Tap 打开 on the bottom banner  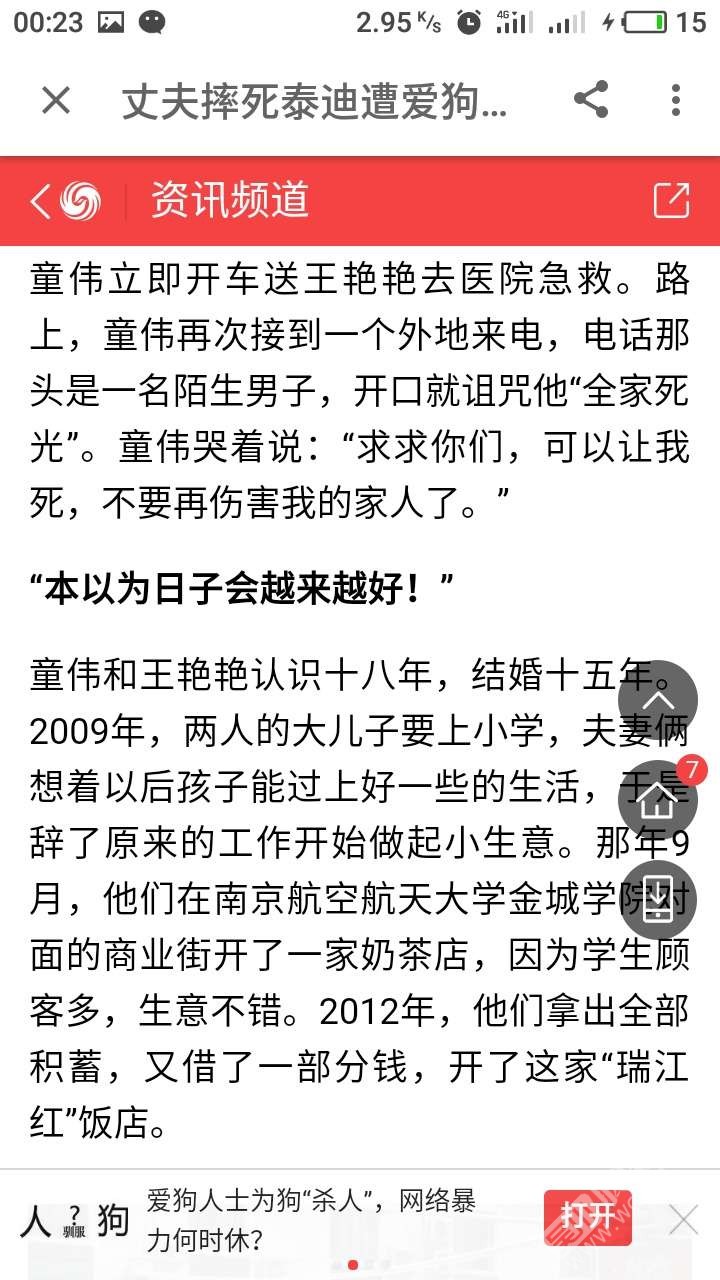587,1217
